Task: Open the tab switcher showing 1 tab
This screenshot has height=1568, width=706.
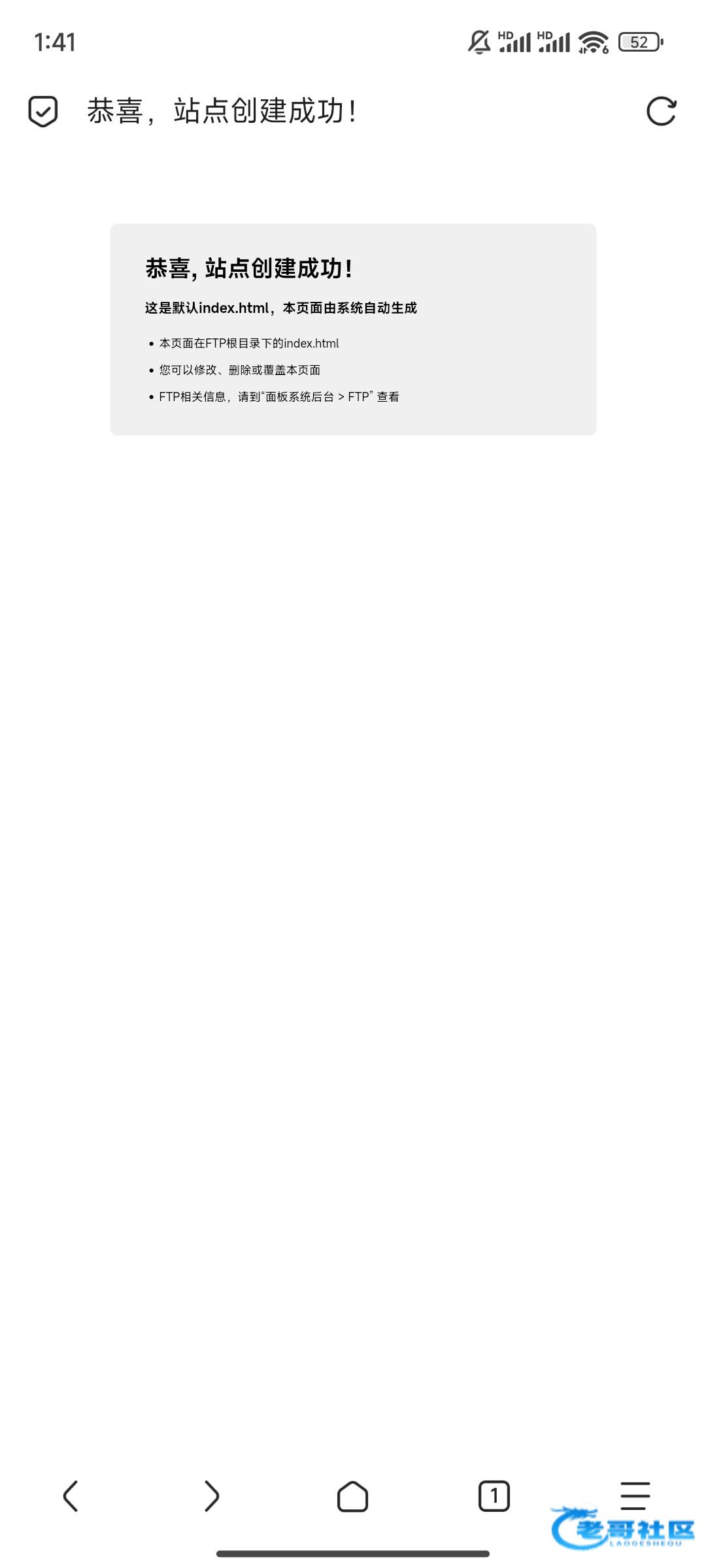Action: [494, 1496]
